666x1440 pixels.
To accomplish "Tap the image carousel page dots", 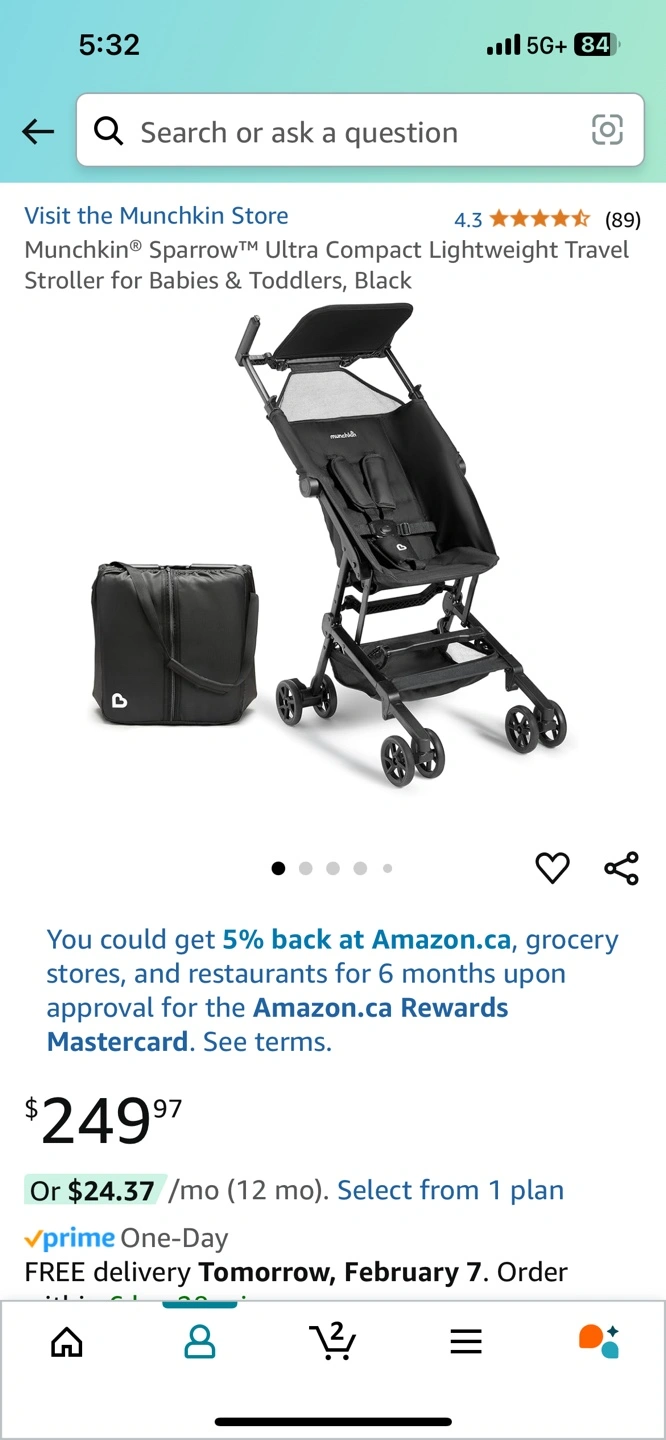I will [x=332, y=868].
